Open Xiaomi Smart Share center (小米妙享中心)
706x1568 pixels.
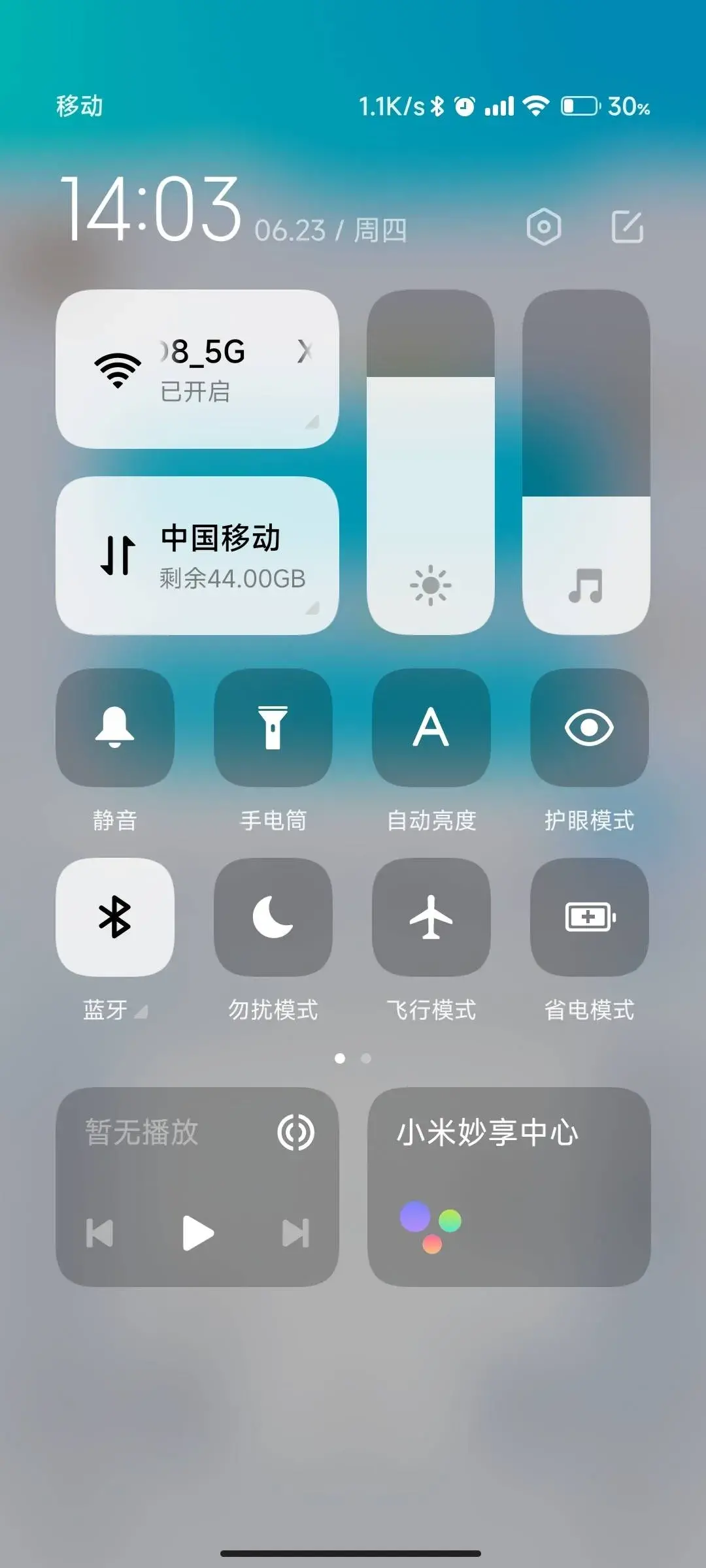(x=509, y=1186)
